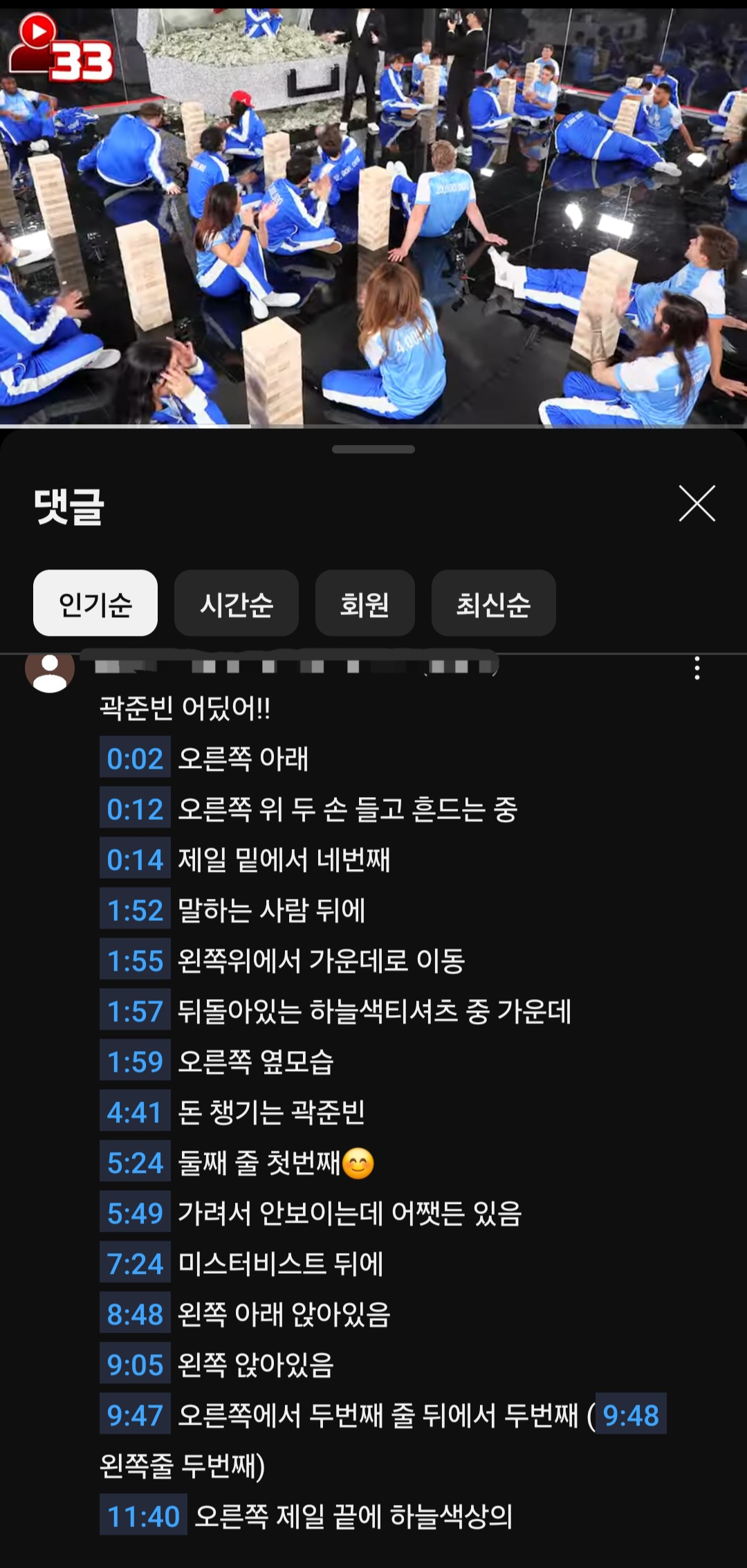This screenshot has width=747, height=1568.
Task: Tap the 1:55 timestamp link
Action: [135, 961]
